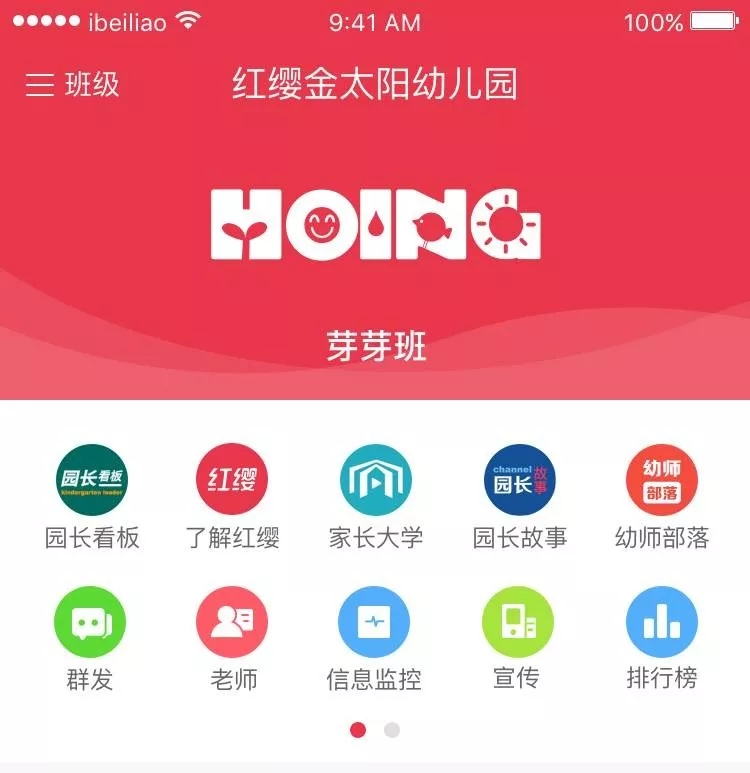Open 幼师部落

pyautogui.click(x=661, y=481)
